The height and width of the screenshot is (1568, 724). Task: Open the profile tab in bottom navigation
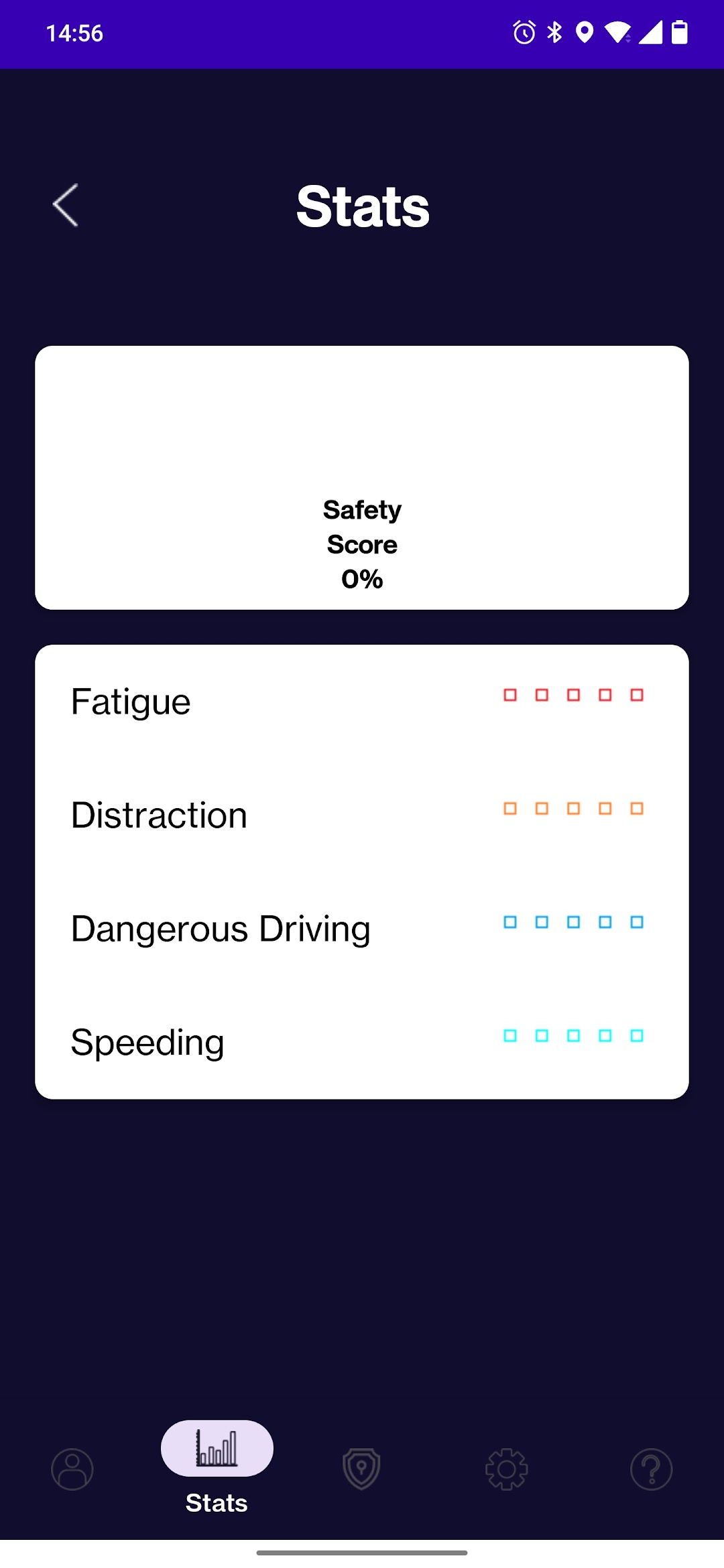72,1469
